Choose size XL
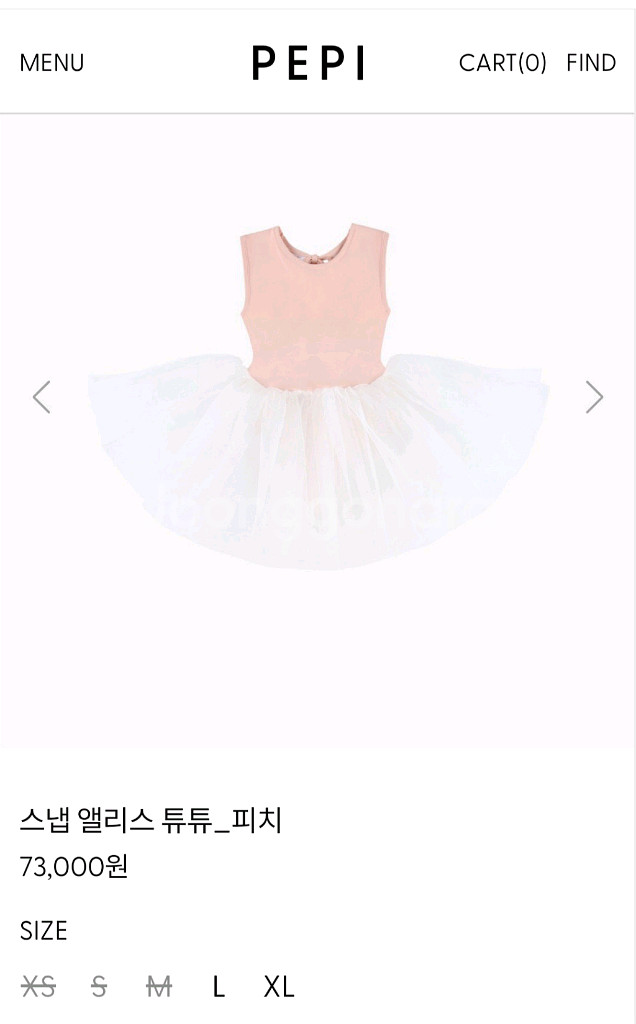 [279, 987]
